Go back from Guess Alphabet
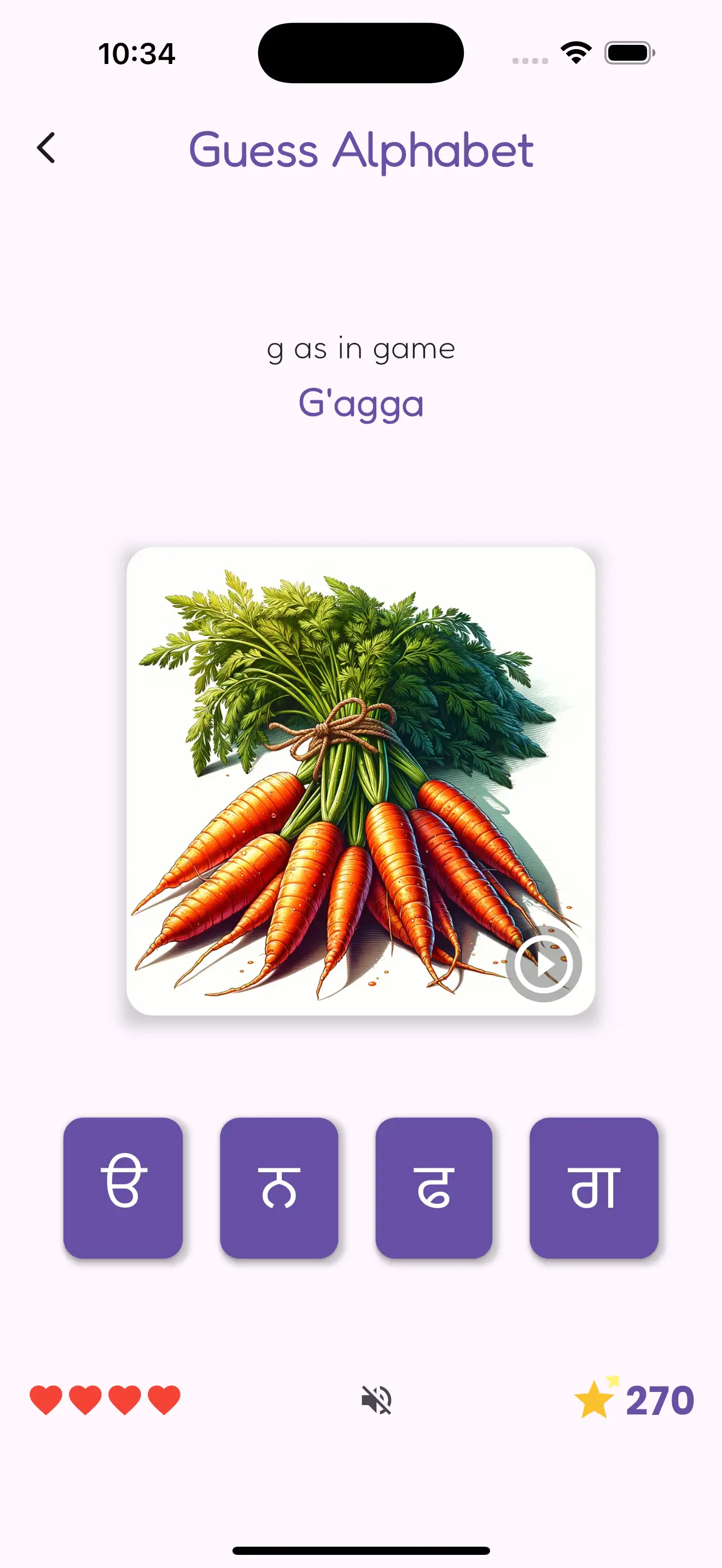This screenshot has width=722, height=1568. [x=46, y=149]
